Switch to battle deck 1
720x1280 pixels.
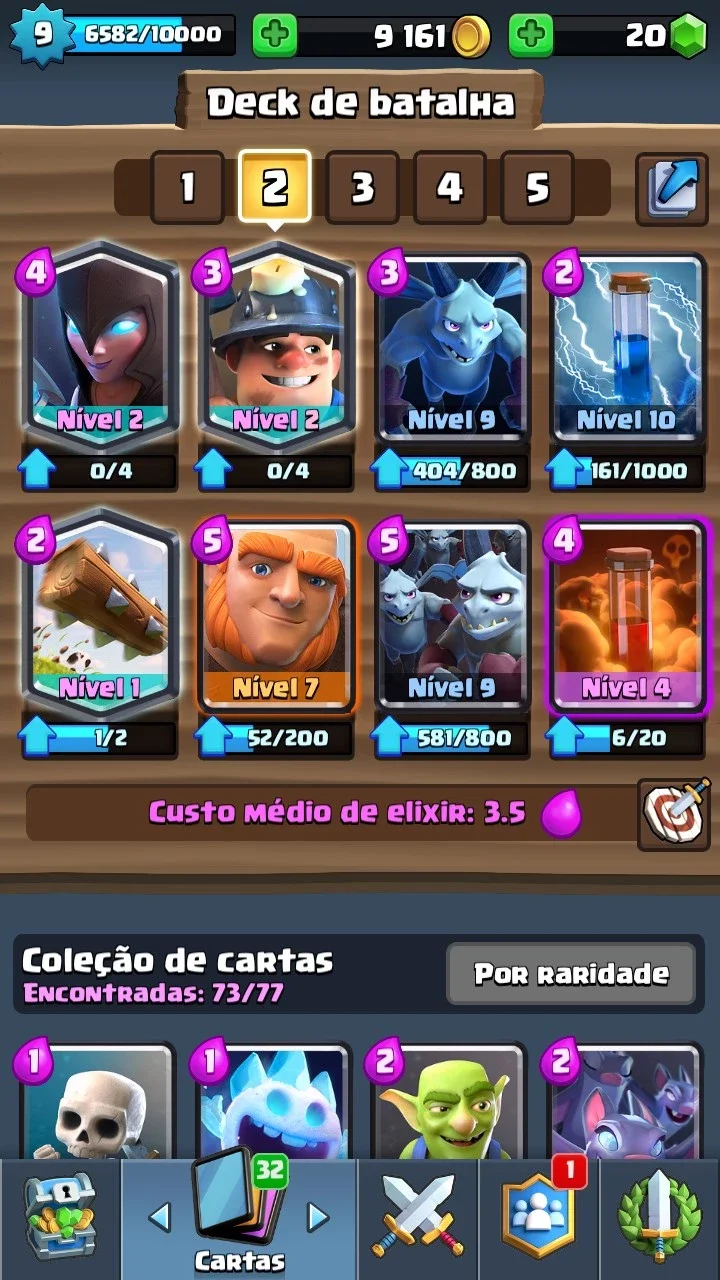[x=187, y=187]
